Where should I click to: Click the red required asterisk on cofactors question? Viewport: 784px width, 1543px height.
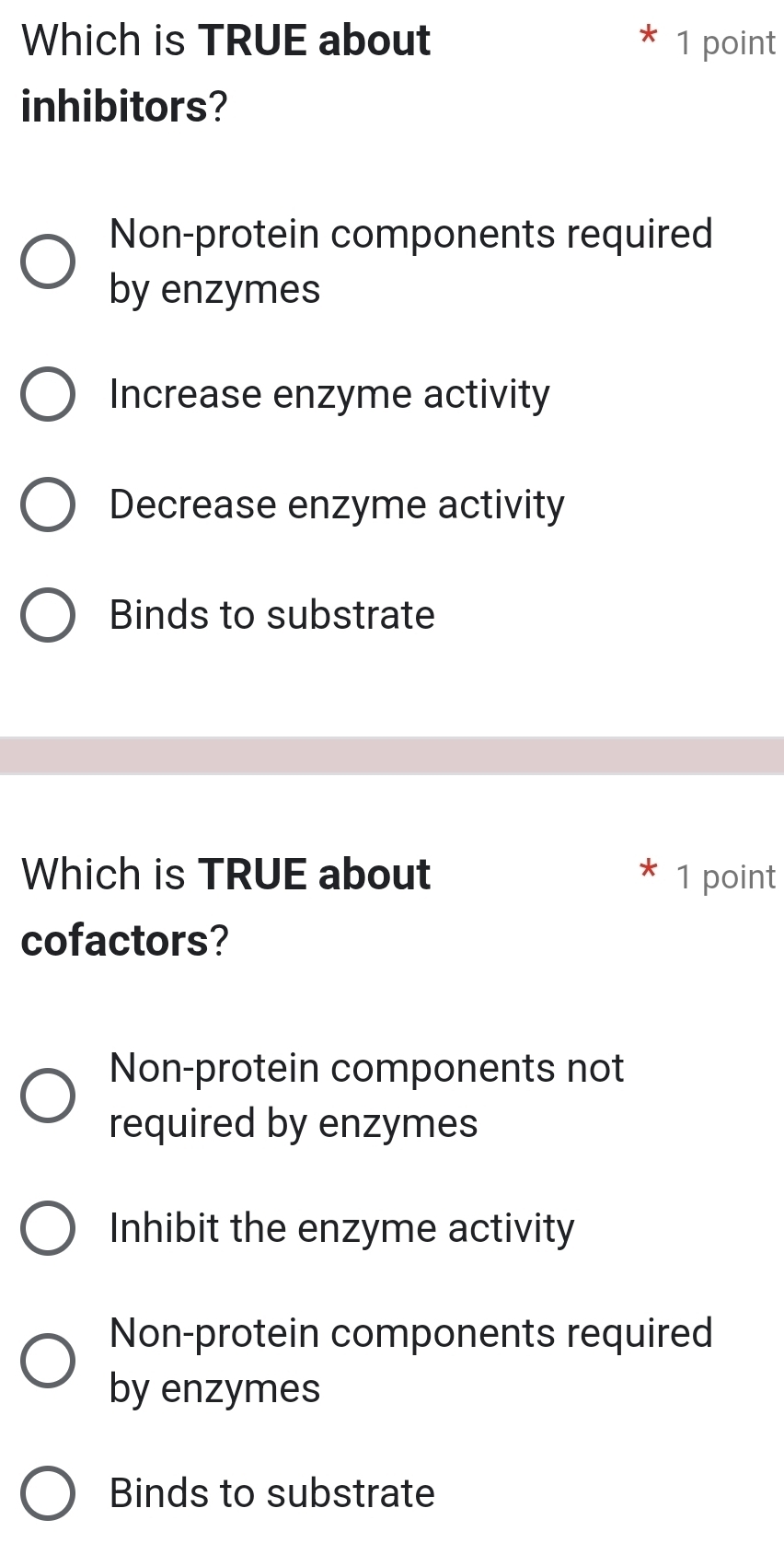(649, 873)
